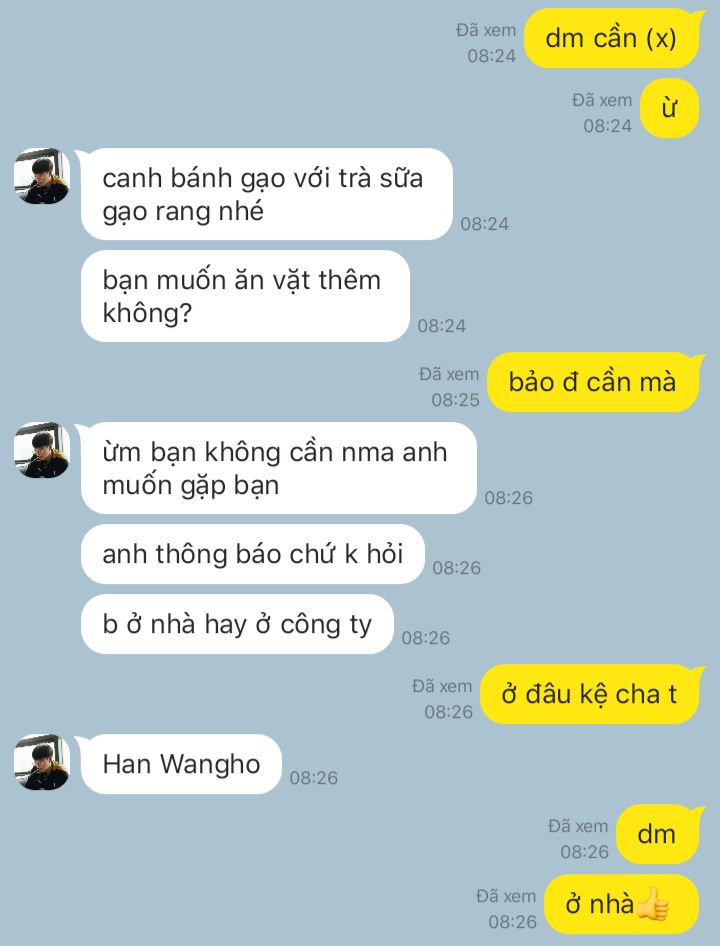Open sender's profile photo beside 'canh bánh gạo' message
720x946 pixels.
point(42,177)
